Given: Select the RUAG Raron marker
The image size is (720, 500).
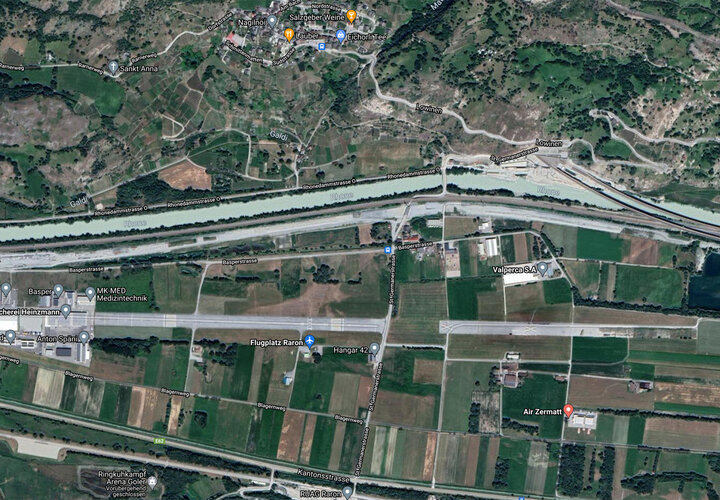Looking at the screenshot, I should point(347,491).
